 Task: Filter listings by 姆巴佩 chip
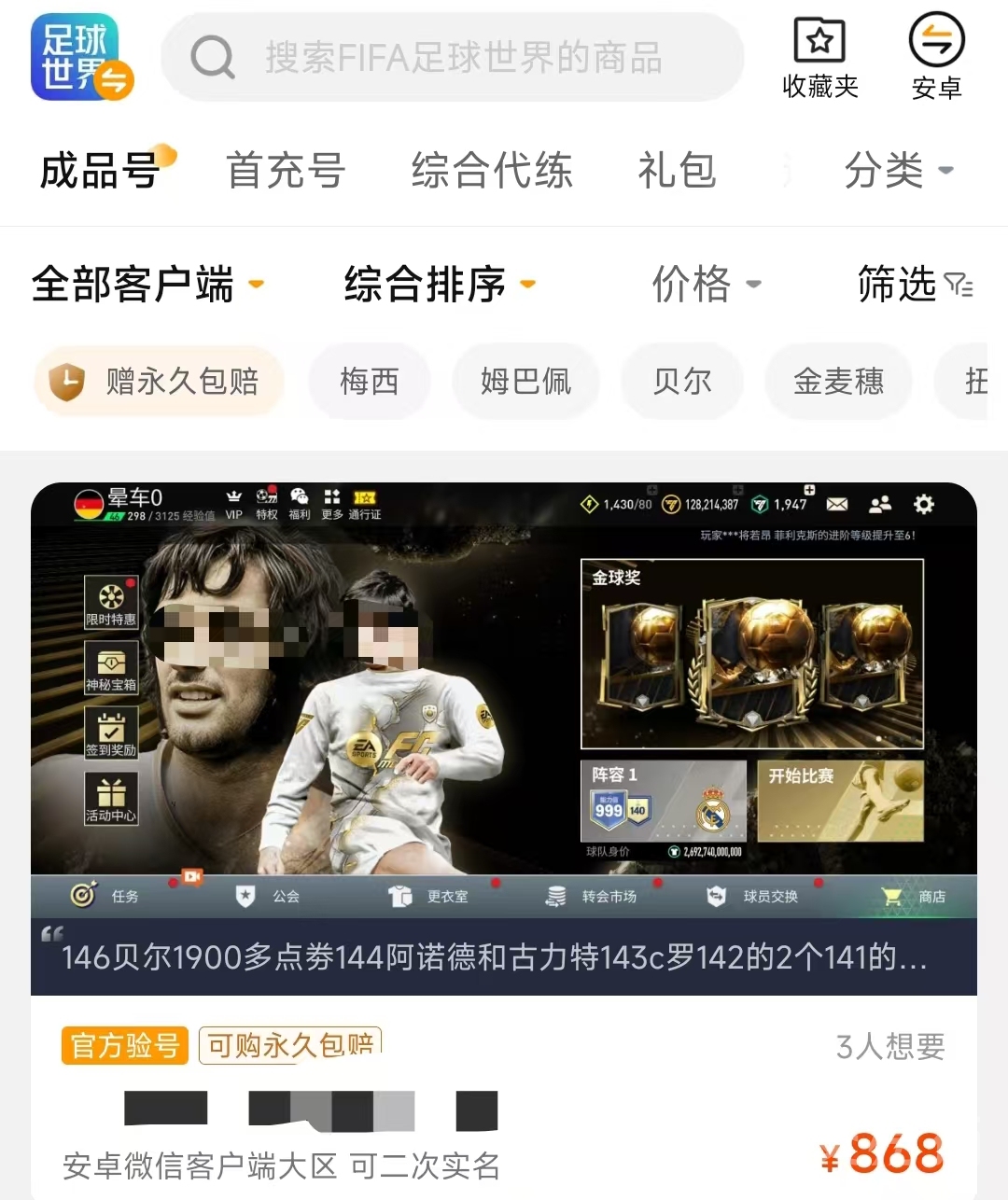525,382
